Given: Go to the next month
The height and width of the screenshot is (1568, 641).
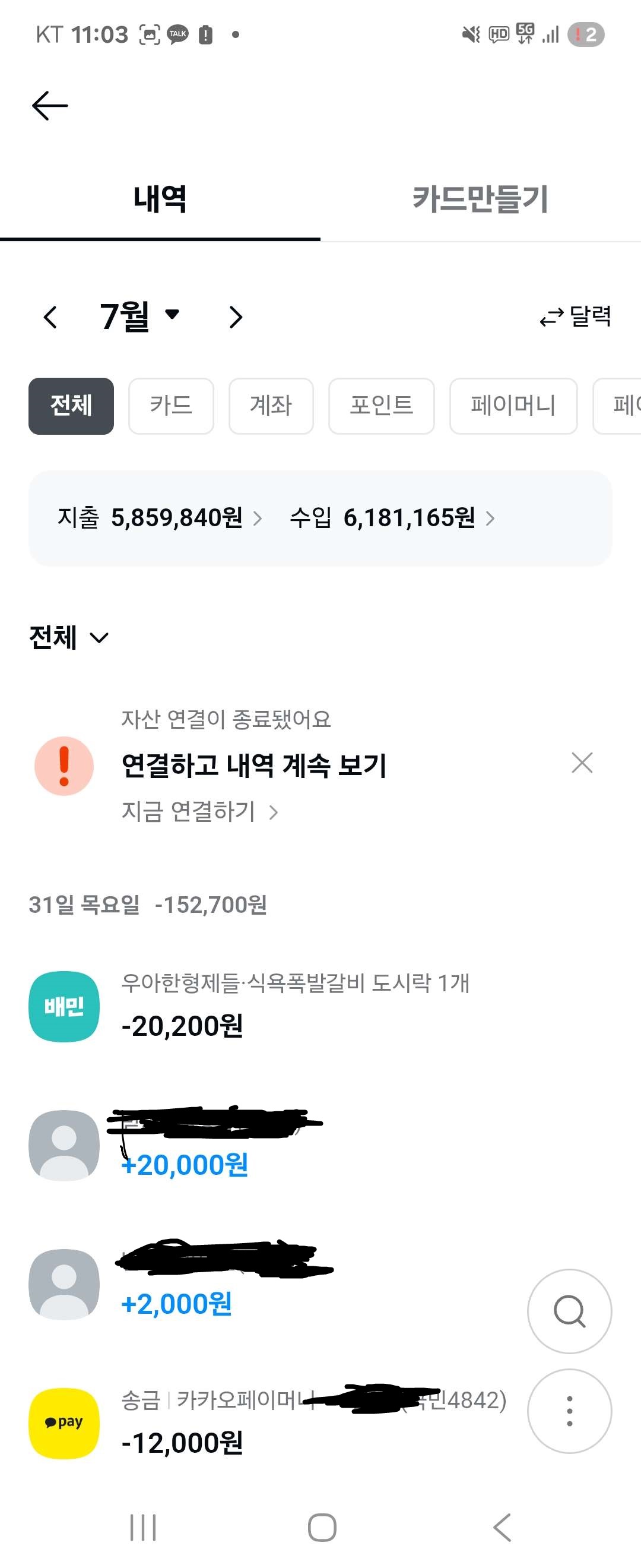Looking at the screenshot, I should pyautogui.click(x=236, y=317).
